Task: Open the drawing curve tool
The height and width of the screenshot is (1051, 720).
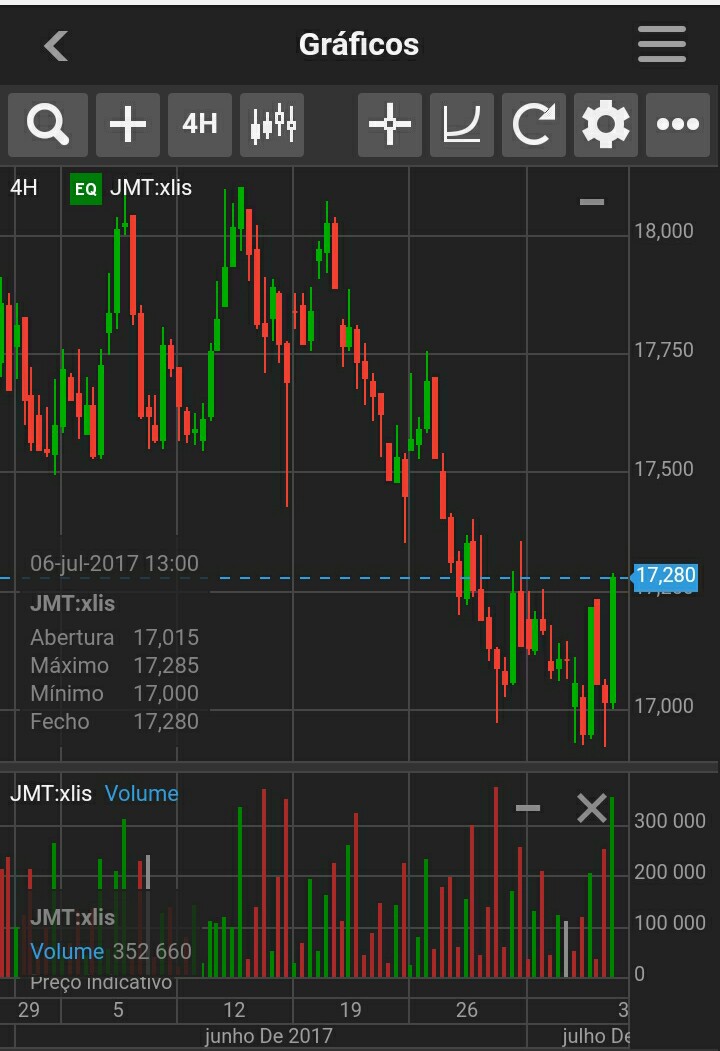Action: (x=462, y=125)
